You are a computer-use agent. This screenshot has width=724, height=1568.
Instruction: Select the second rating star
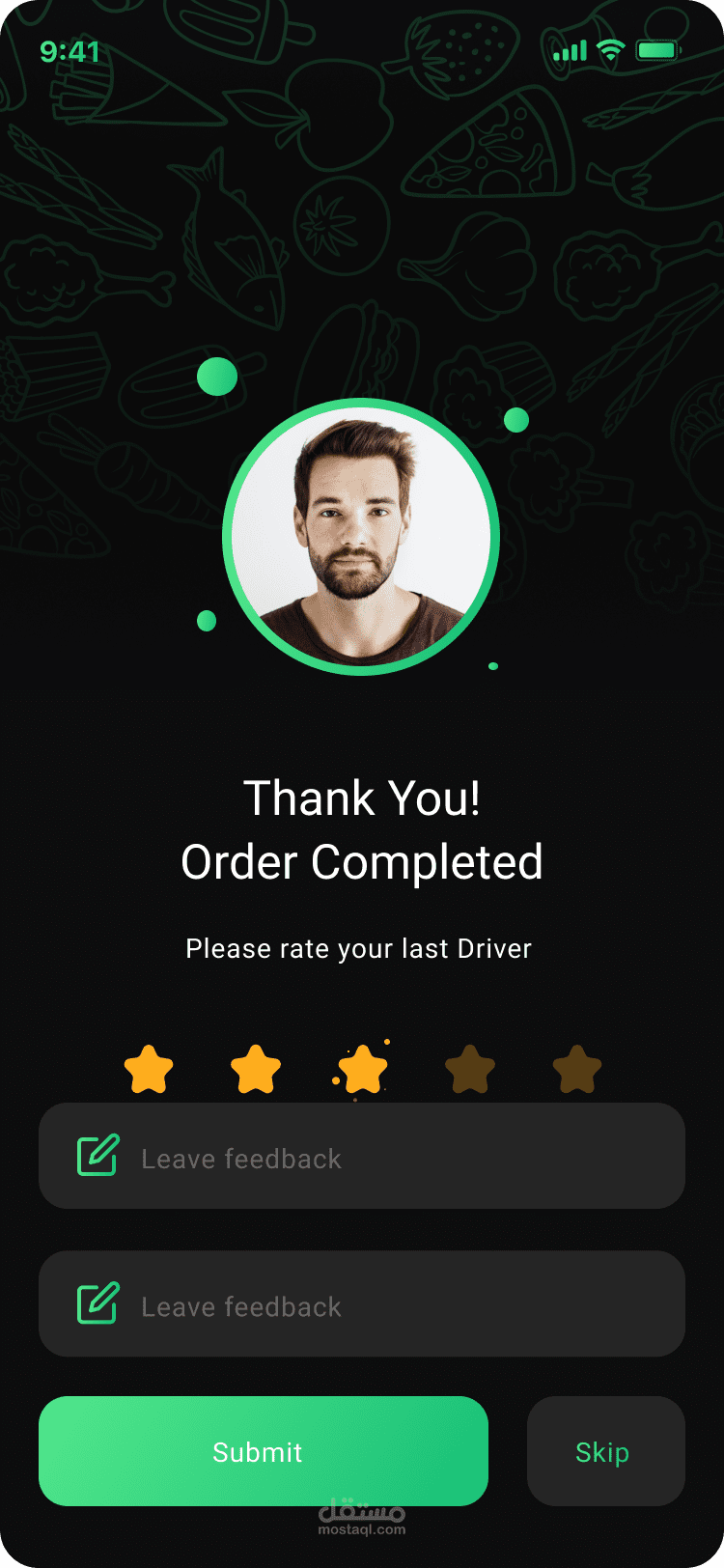coord(256,1070)
